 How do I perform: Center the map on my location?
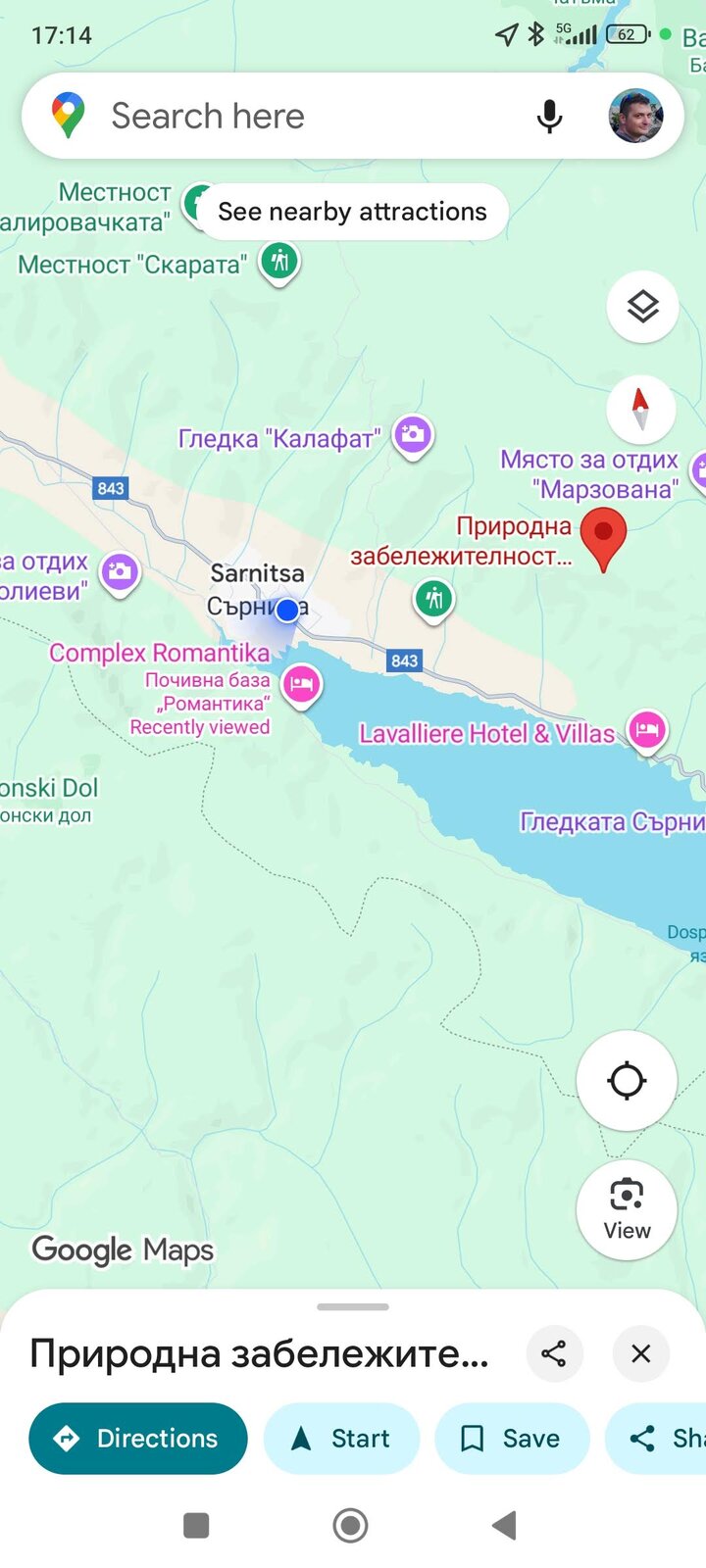[x=627, y=1081]
